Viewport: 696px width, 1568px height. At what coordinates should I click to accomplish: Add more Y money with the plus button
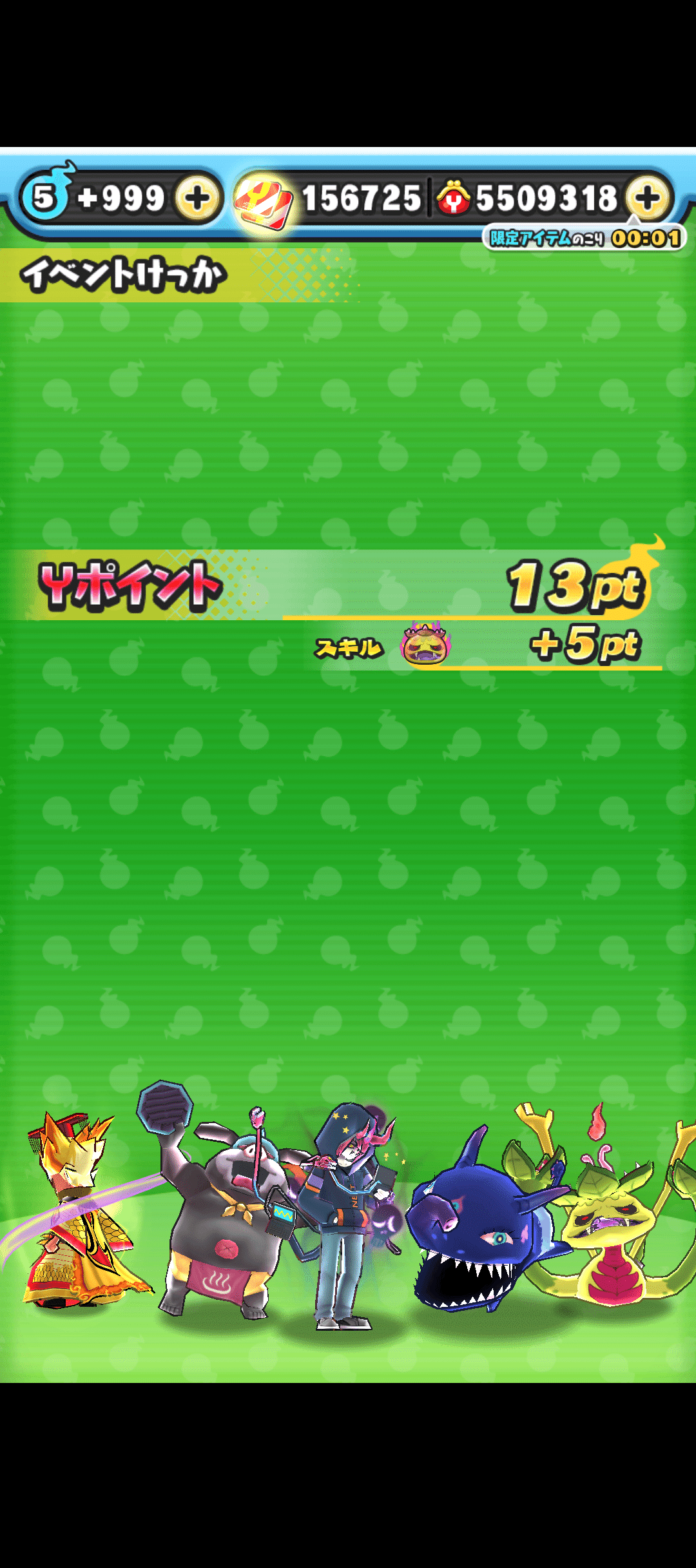click(648, 199)
